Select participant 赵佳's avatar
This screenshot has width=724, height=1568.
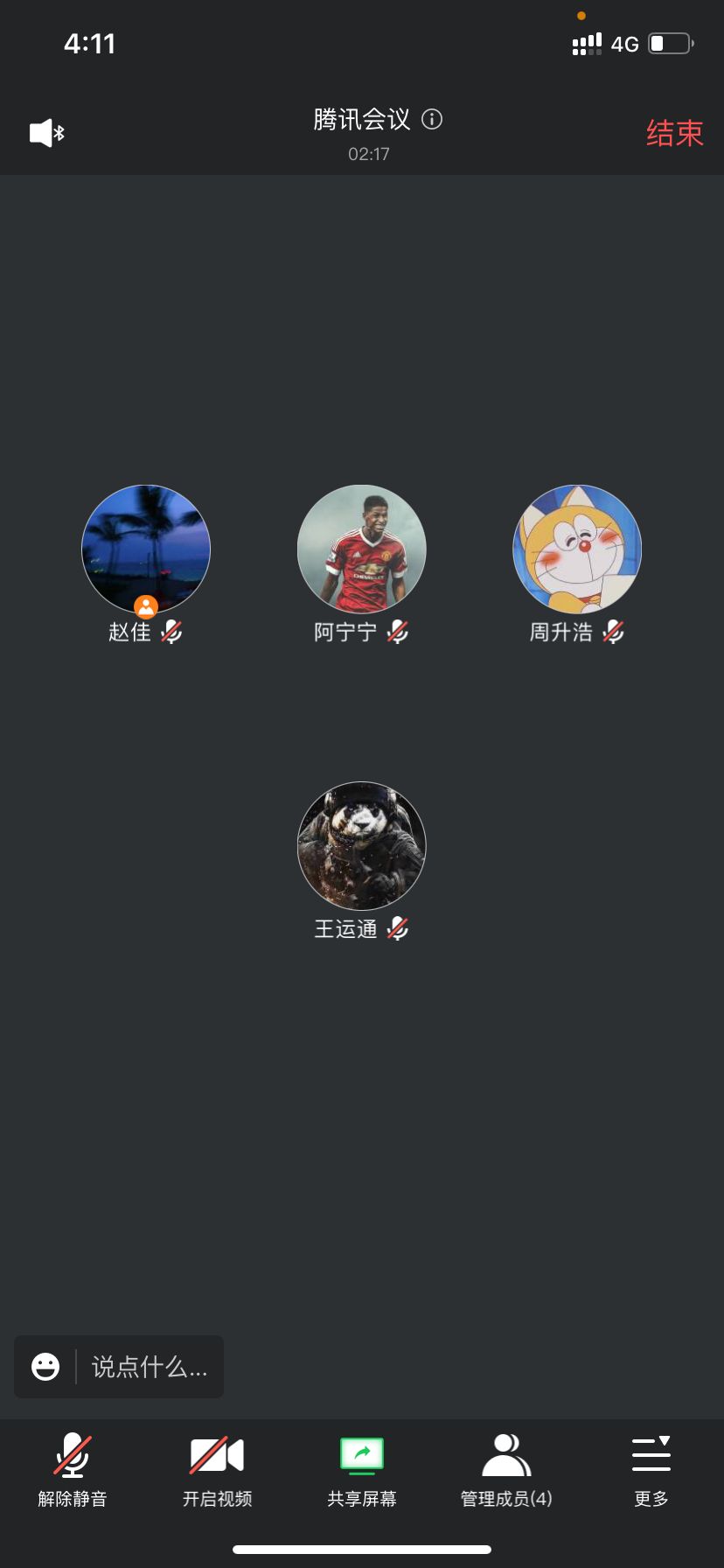pos(146,549)
